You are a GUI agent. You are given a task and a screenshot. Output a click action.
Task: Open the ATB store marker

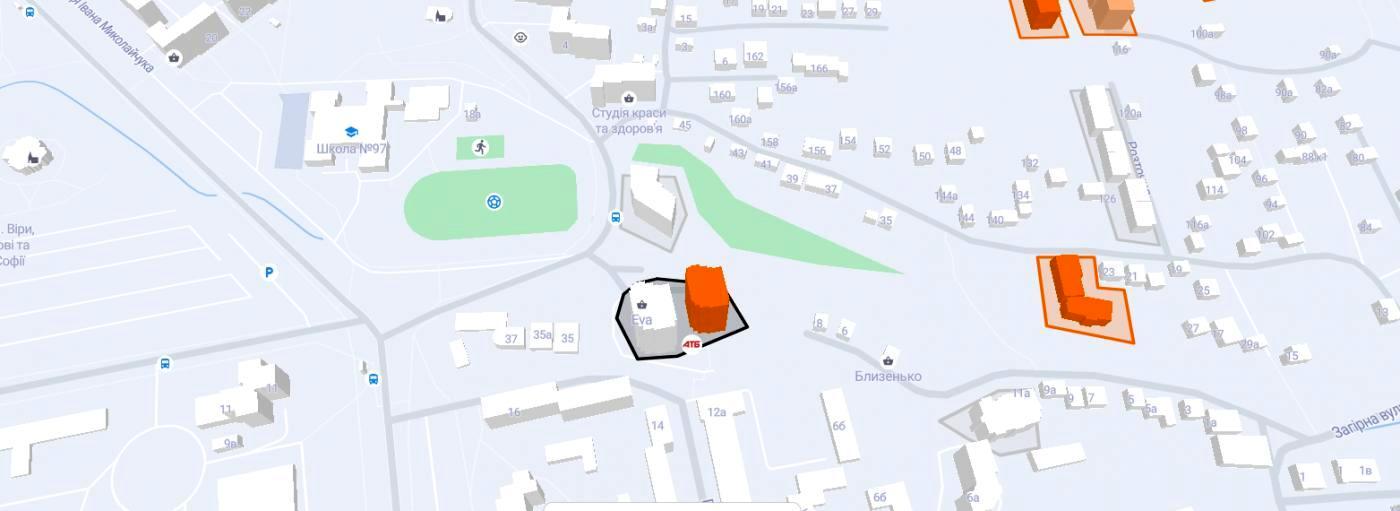pos(691,344)
